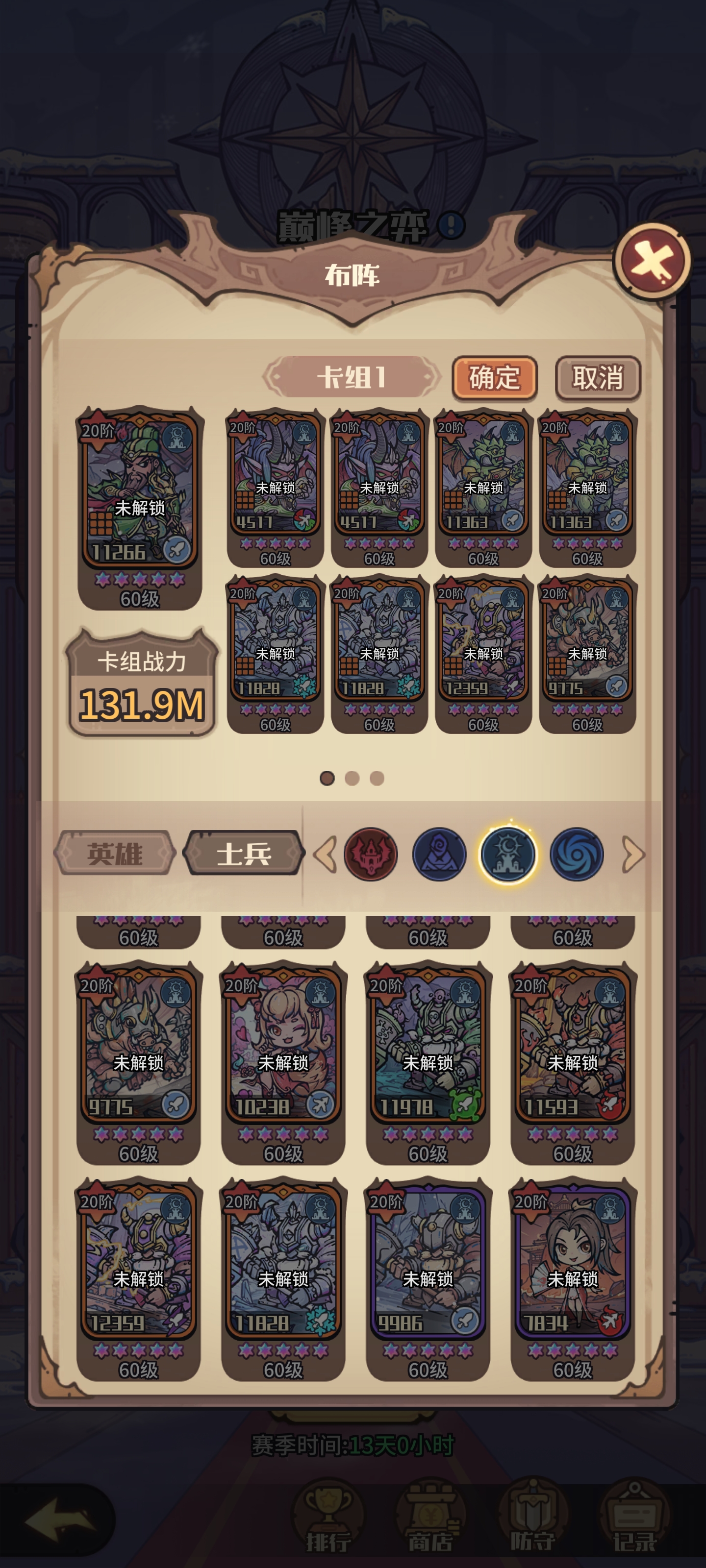Filter by the blue swirl faction icon

(576, 855)
